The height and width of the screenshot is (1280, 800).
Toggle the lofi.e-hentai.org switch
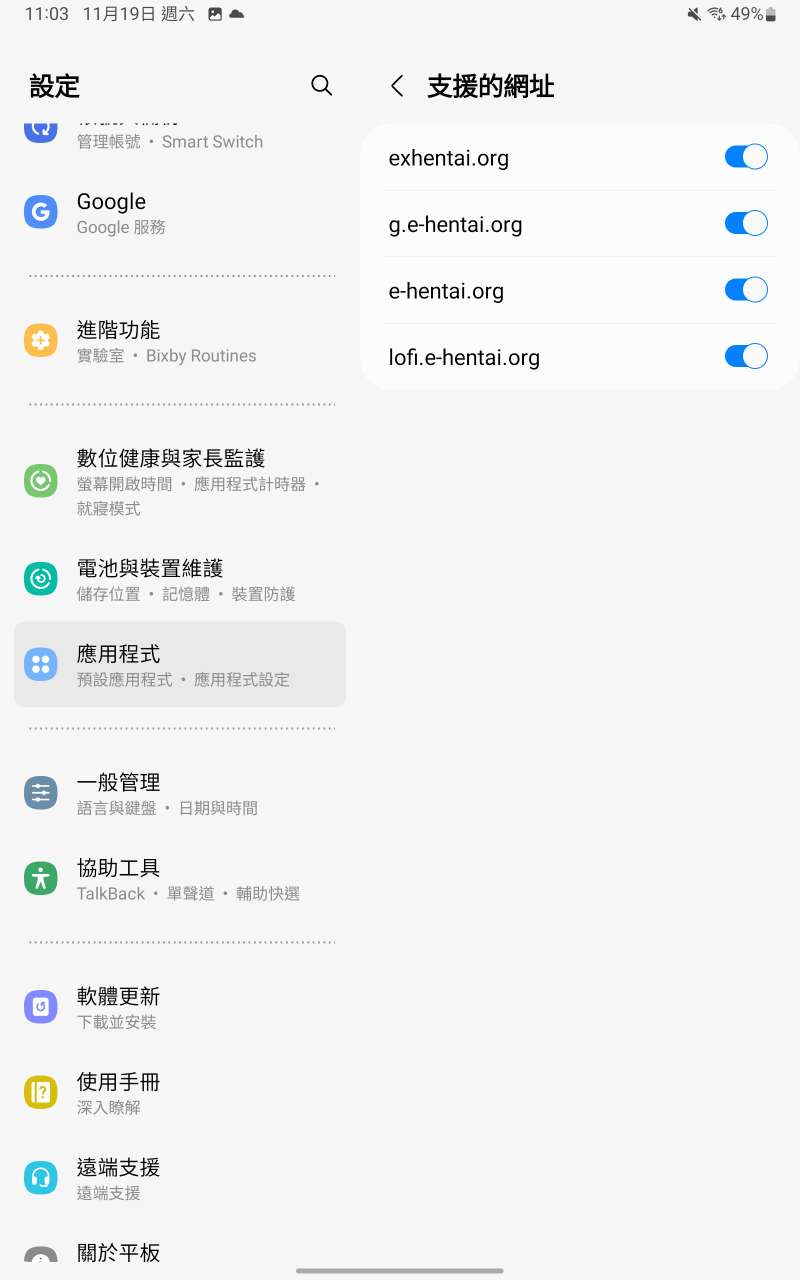[x=746, y=356]
